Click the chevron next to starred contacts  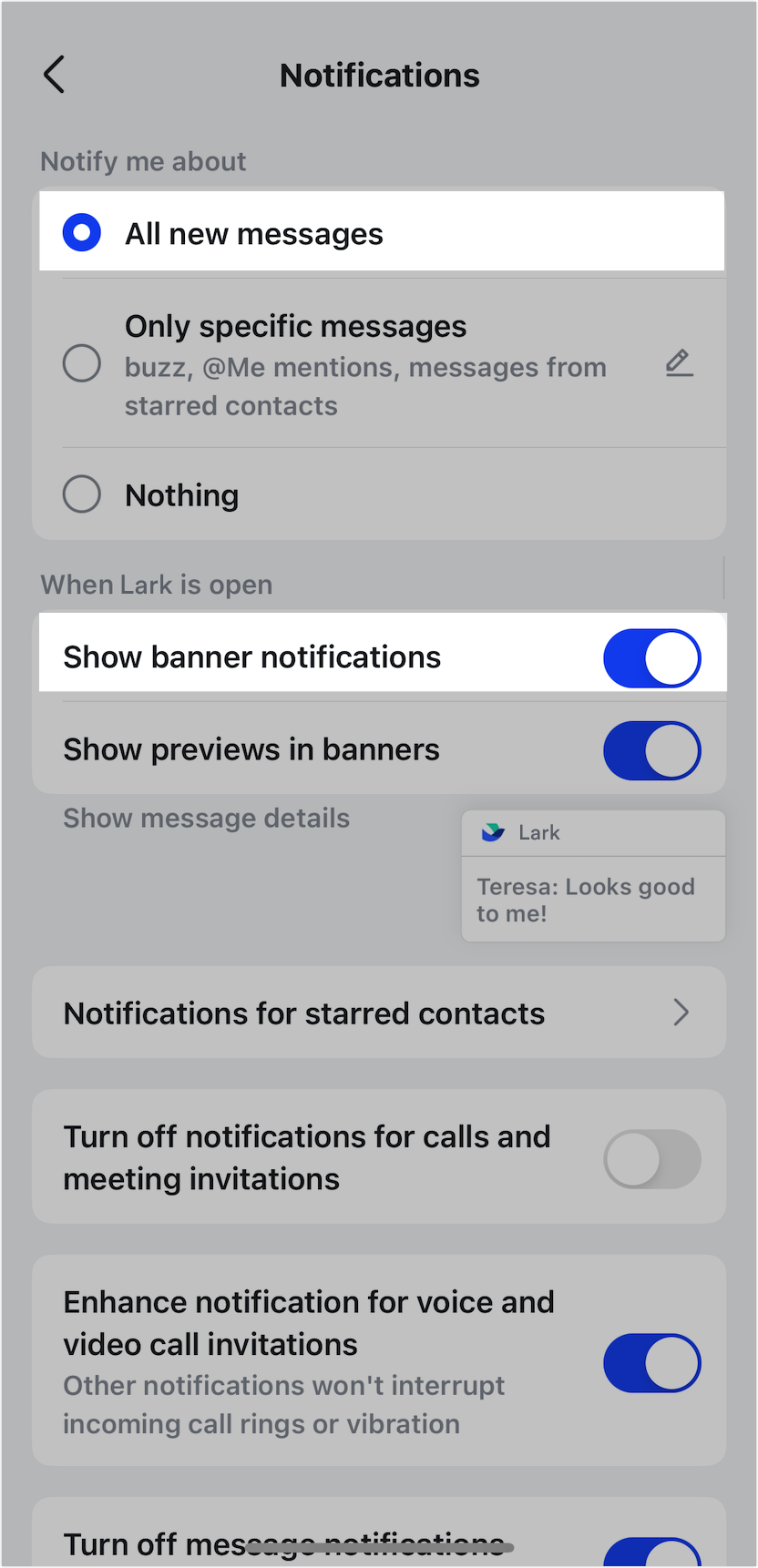(x=681, y=1013)
